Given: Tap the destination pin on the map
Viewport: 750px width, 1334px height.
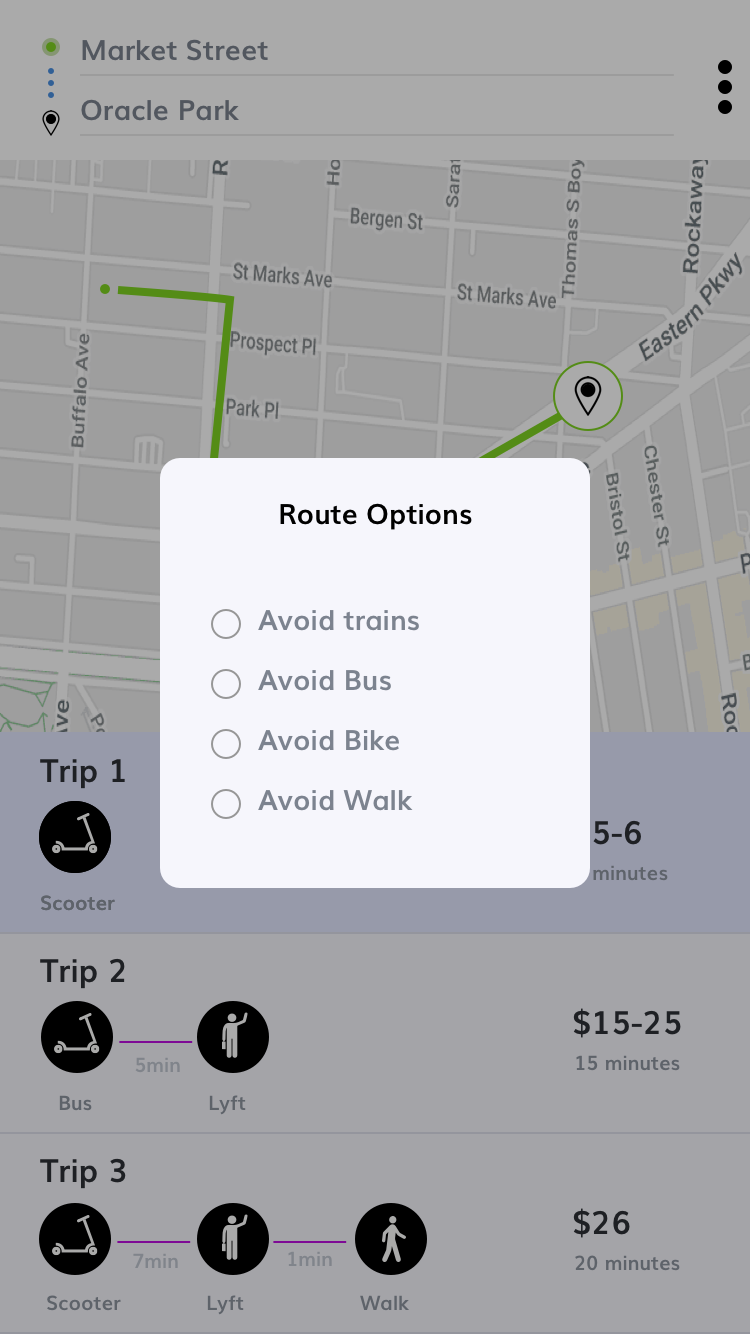Looking at the screenshot, I should (588, 396).
